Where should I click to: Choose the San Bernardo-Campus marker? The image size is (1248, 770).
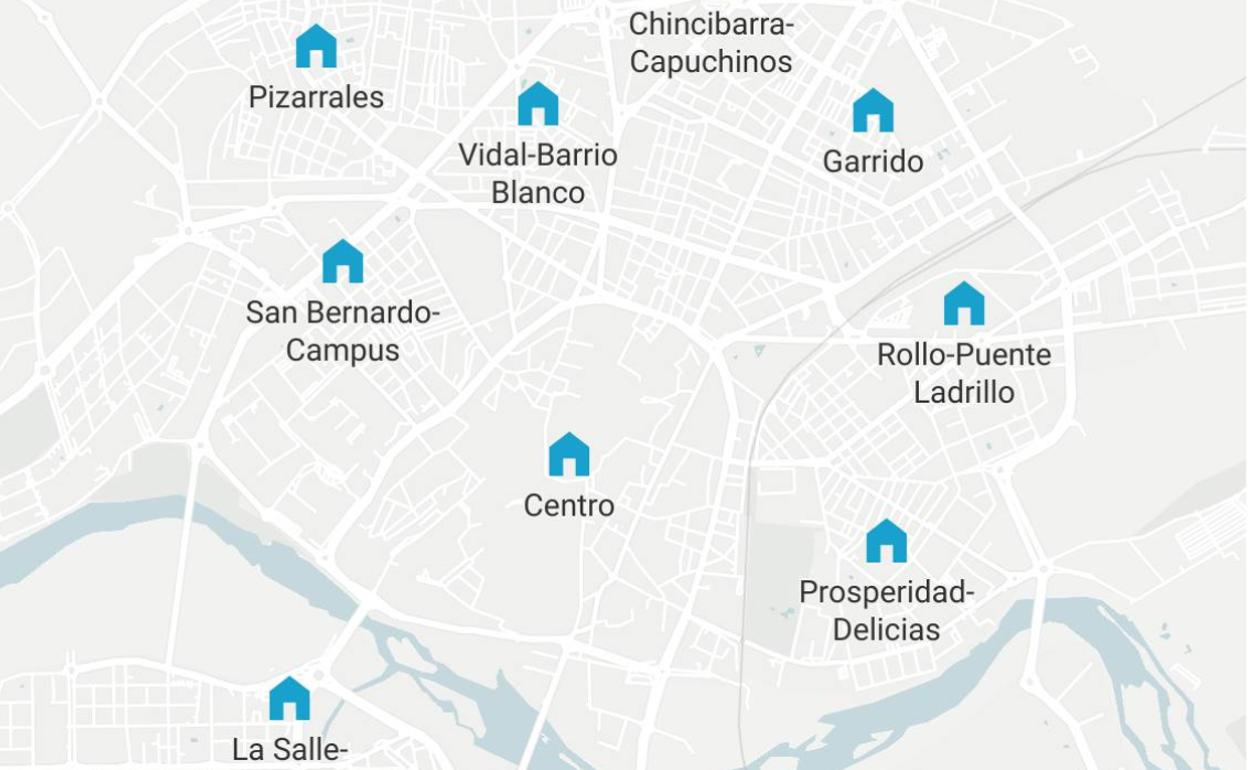click(x=343, y=262)
